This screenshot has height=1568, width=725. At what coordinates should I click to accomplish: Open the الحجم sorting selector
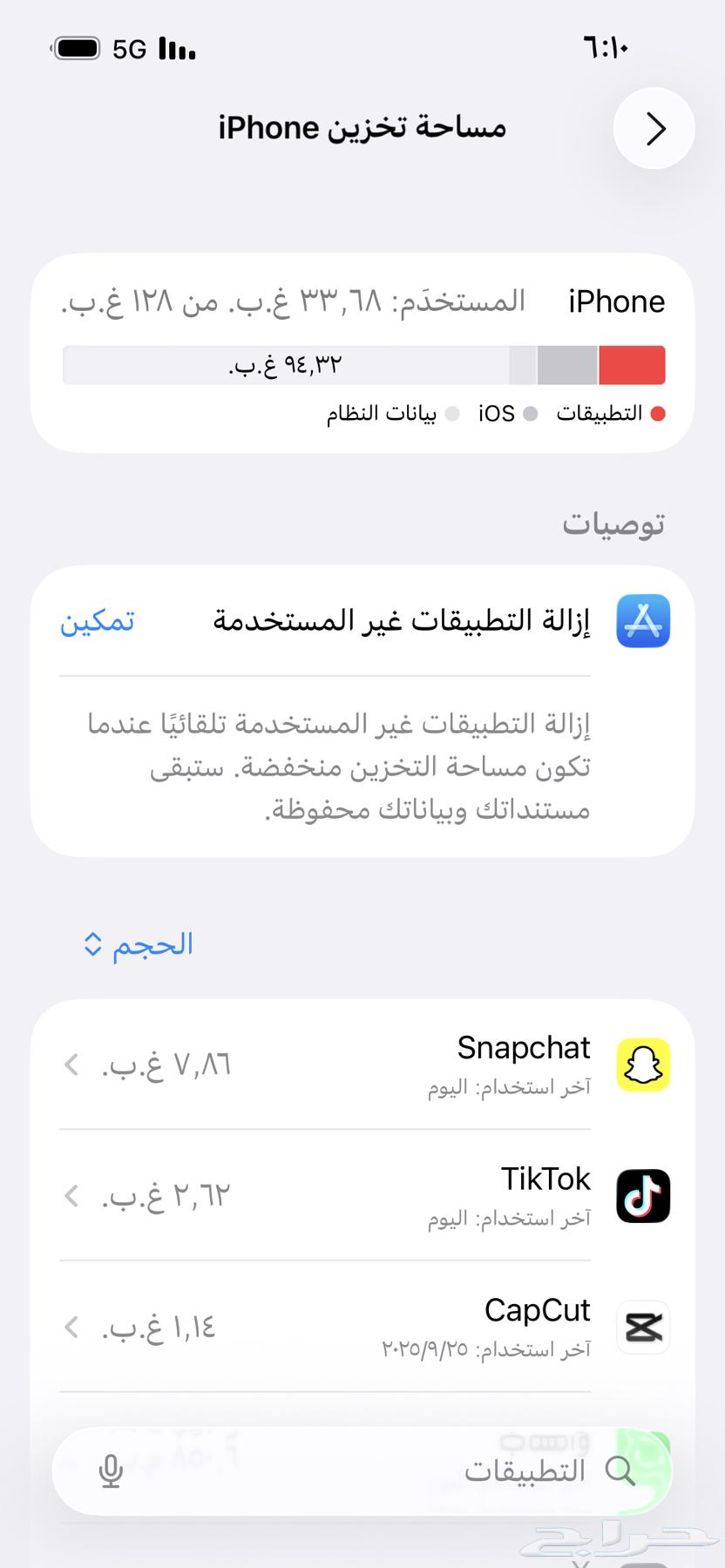click(138, 943)
